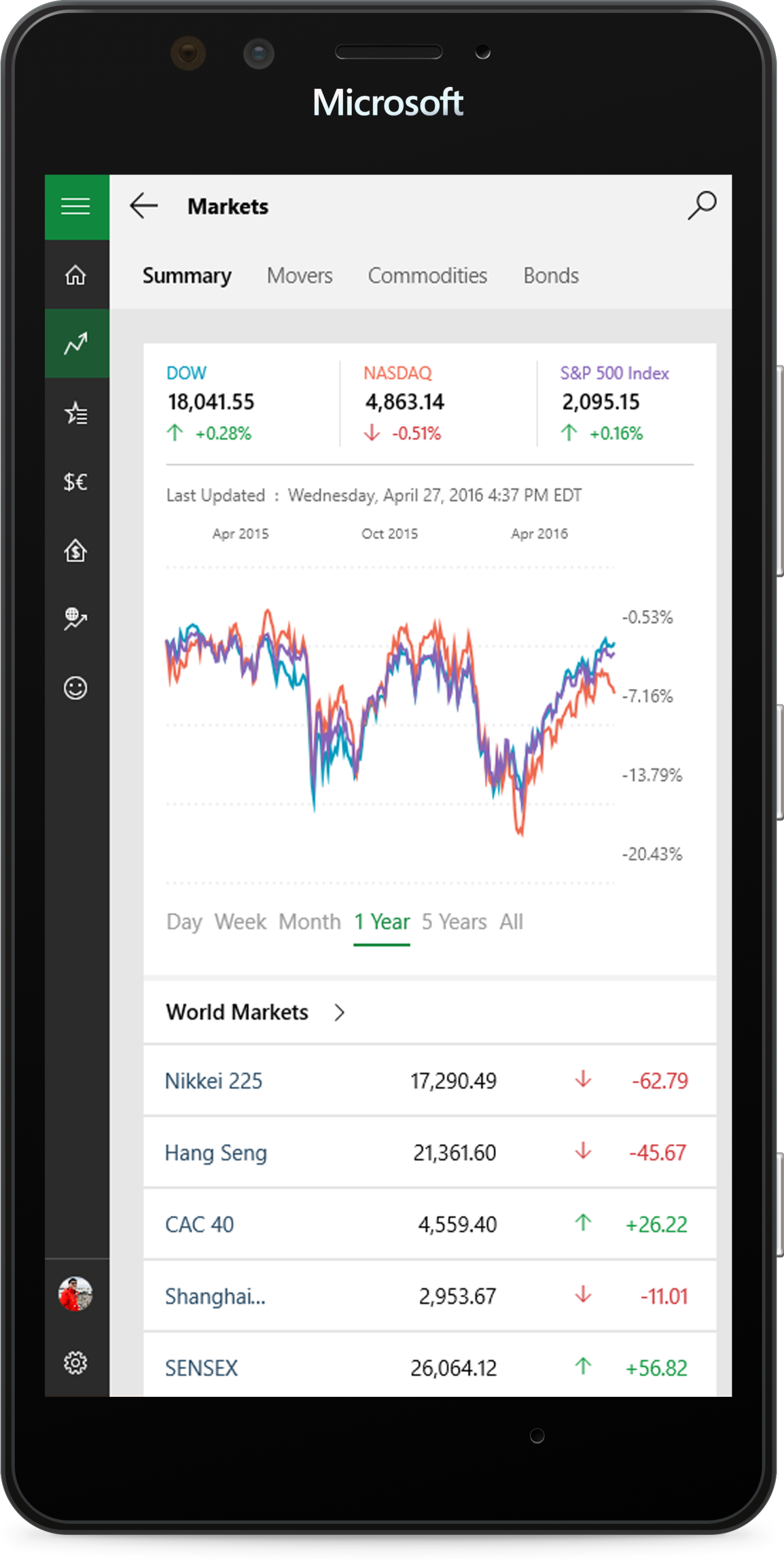Screen dimensions: 784x1562
Task: Tap the smiley feedback icon
Action: pyautogui.click(x=76, y=688)
